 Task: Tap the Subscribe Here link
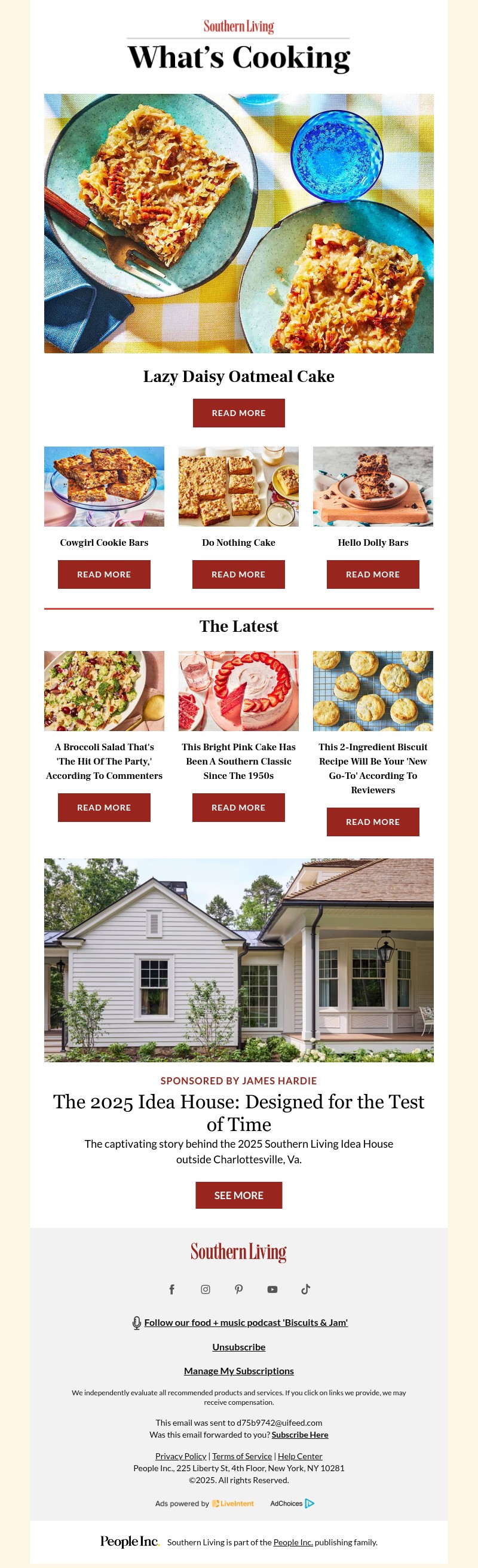point(300,1435)
